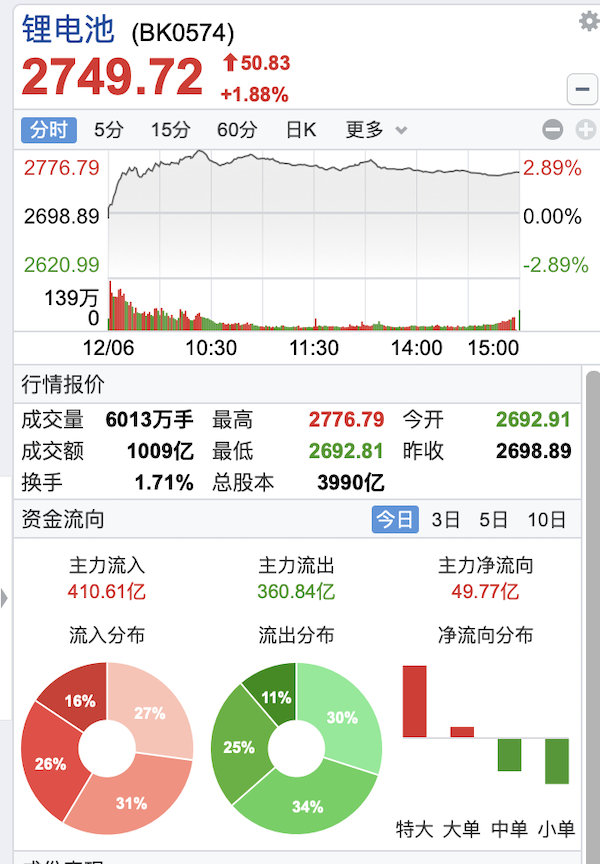
Task: Zoom out the chart with the minus icon
Action: click(x=553, y=130)
